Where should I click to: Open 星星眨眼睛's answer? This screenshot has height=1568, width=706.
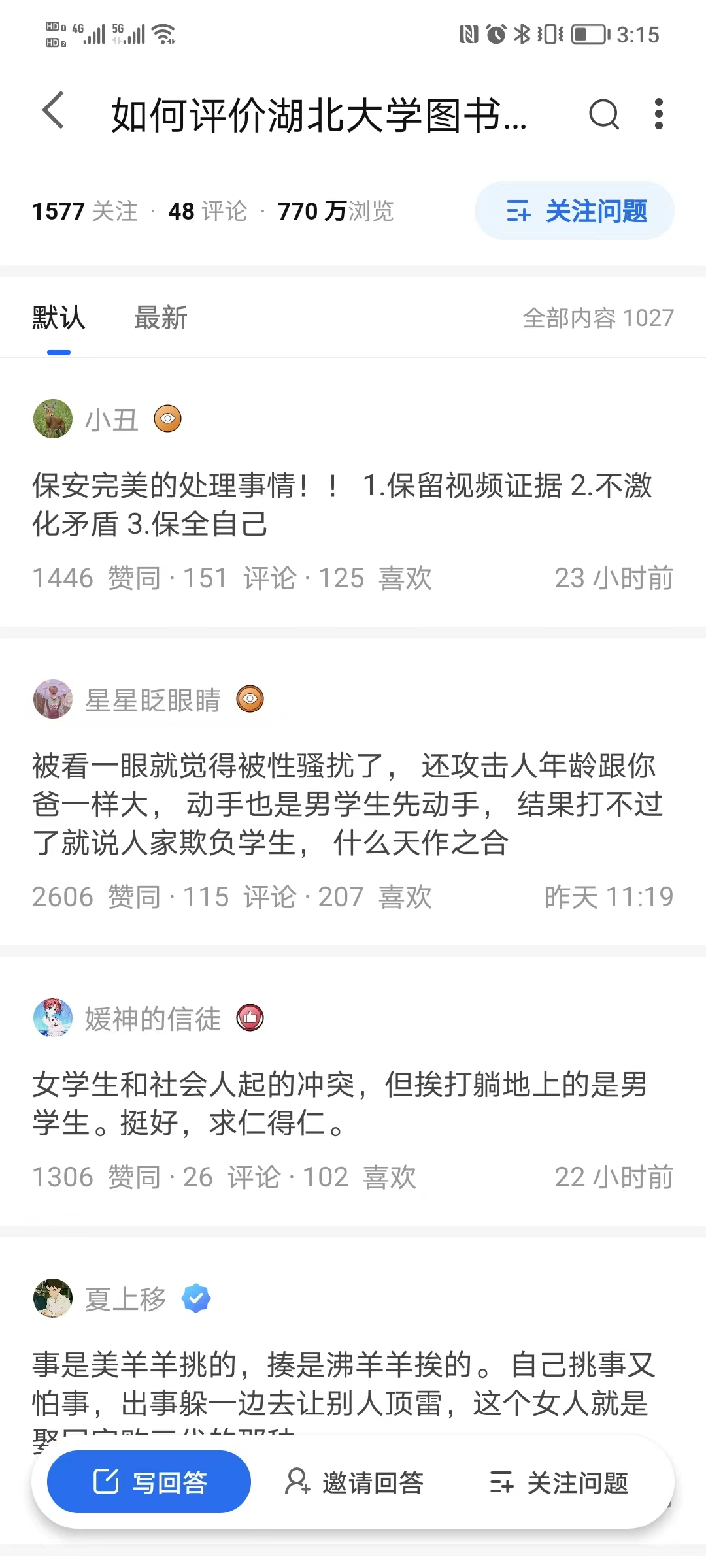click(346, 804)
